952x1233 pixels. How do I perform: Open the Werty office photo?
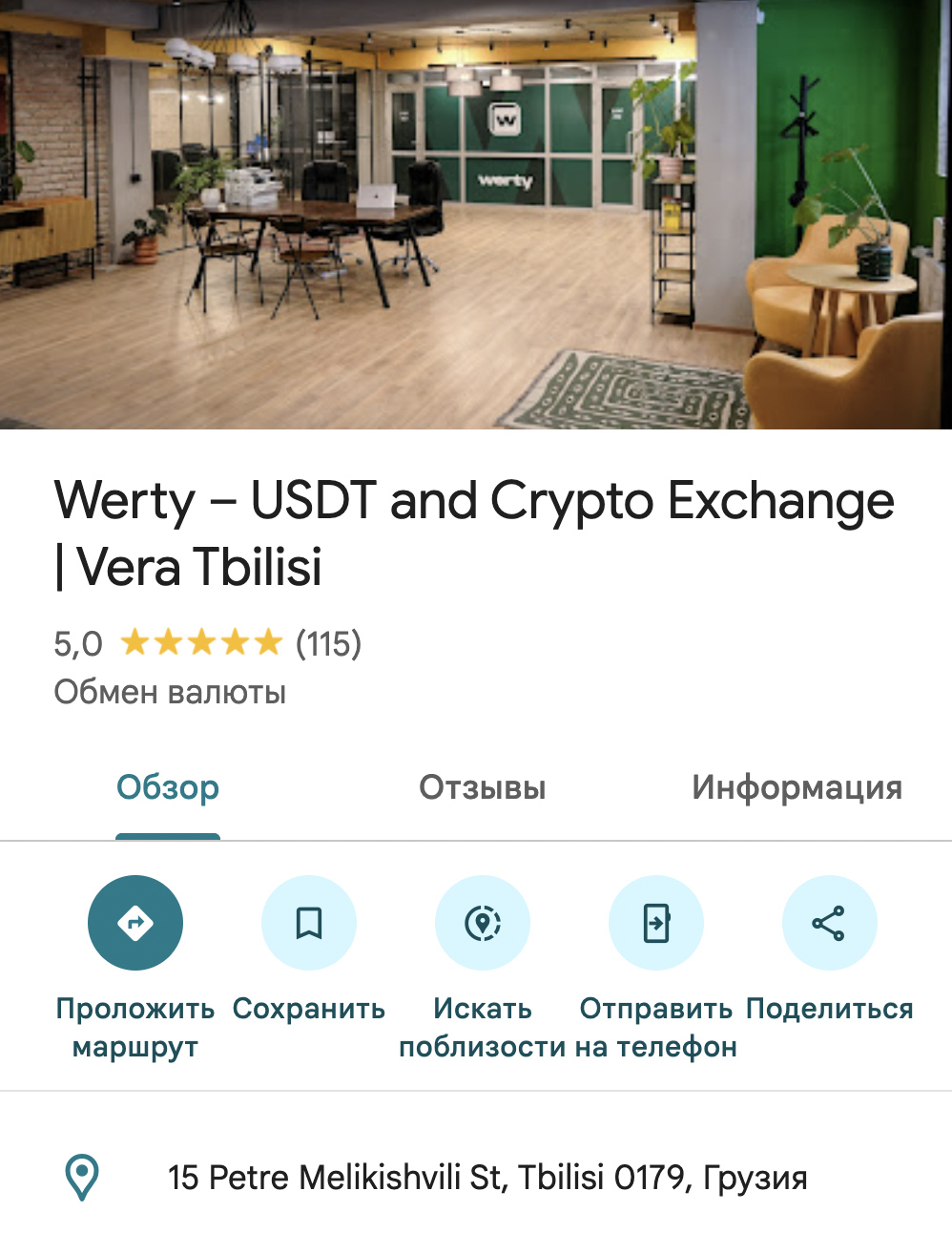(476, 215)
